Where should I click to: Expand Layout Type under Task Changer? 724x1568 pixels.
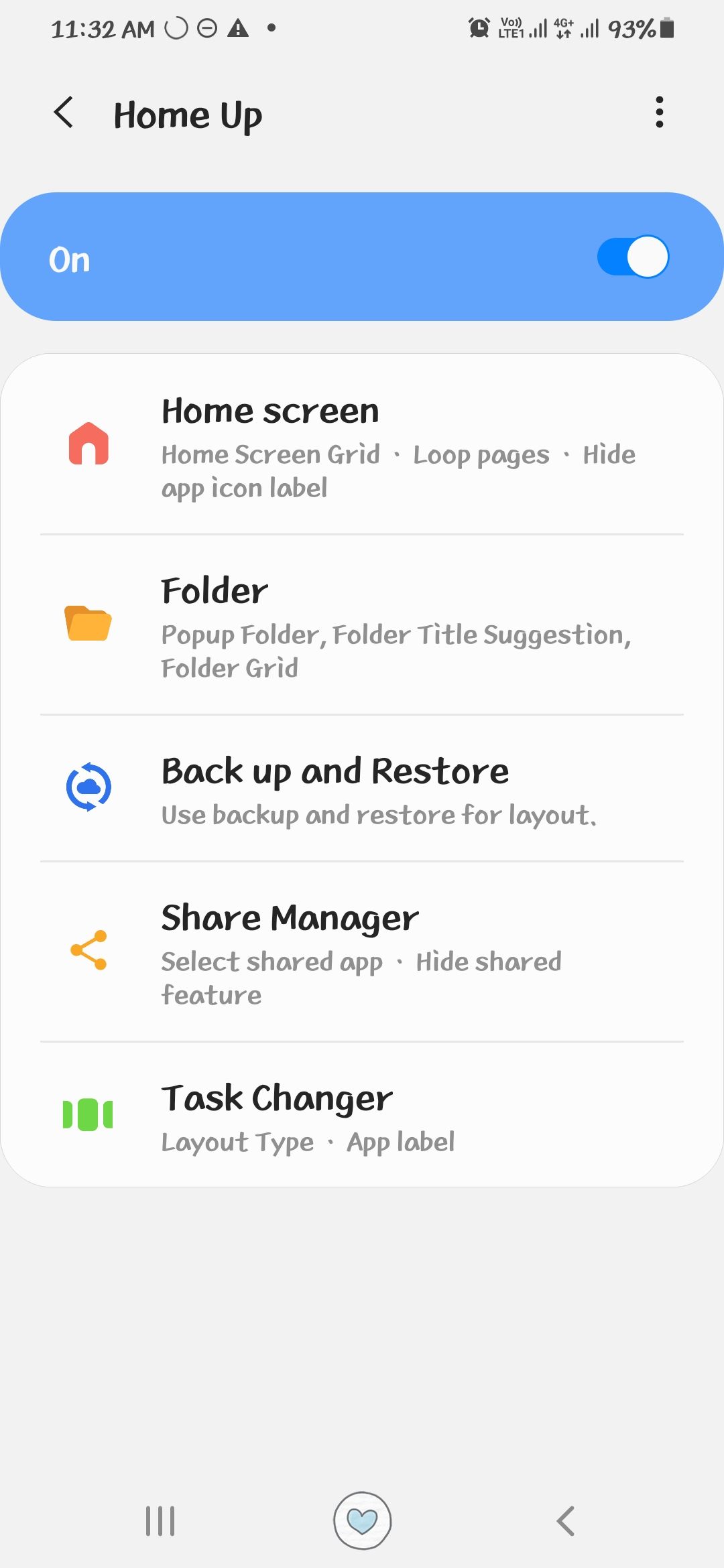click(239, 1142)
